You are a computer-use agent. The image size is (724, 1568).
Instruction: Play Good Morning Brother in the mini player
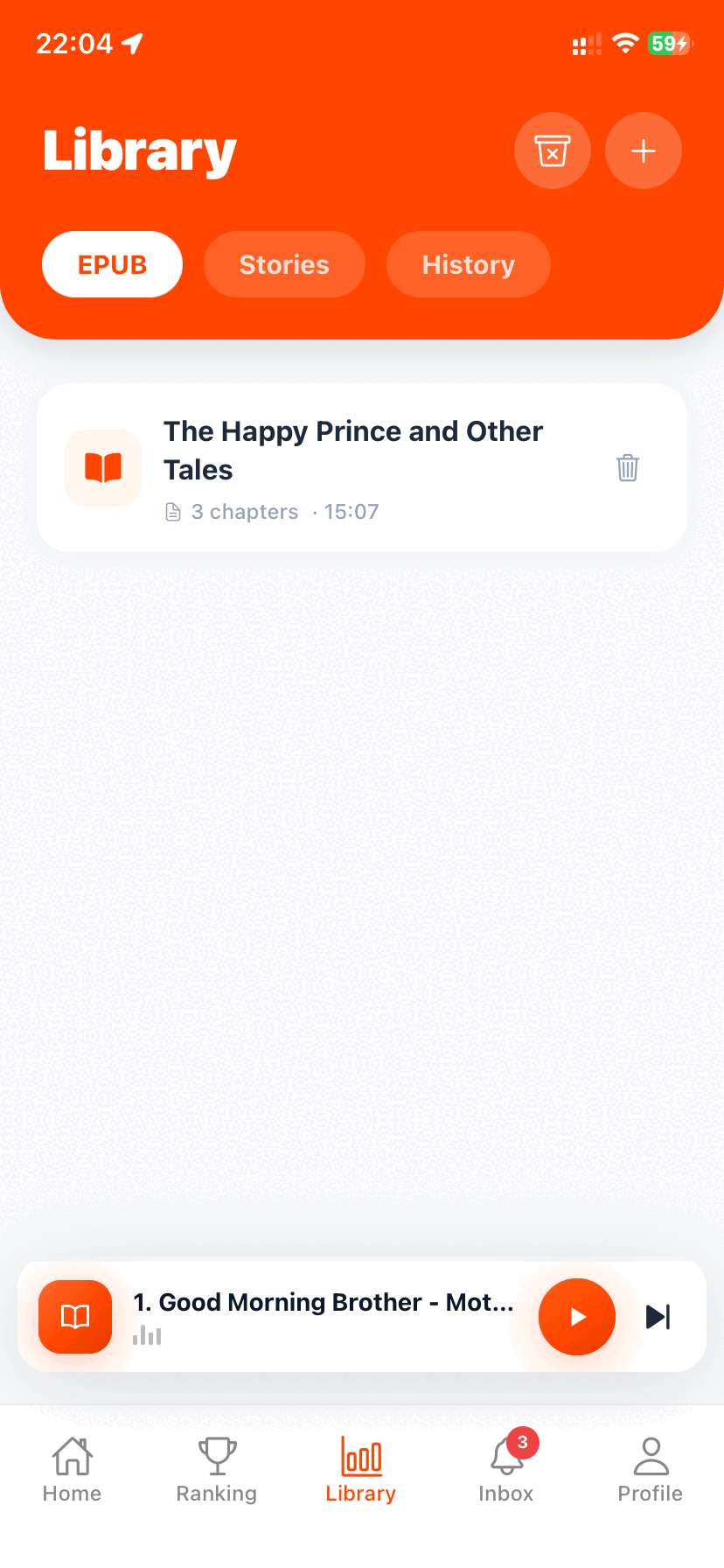(577, 1317)
